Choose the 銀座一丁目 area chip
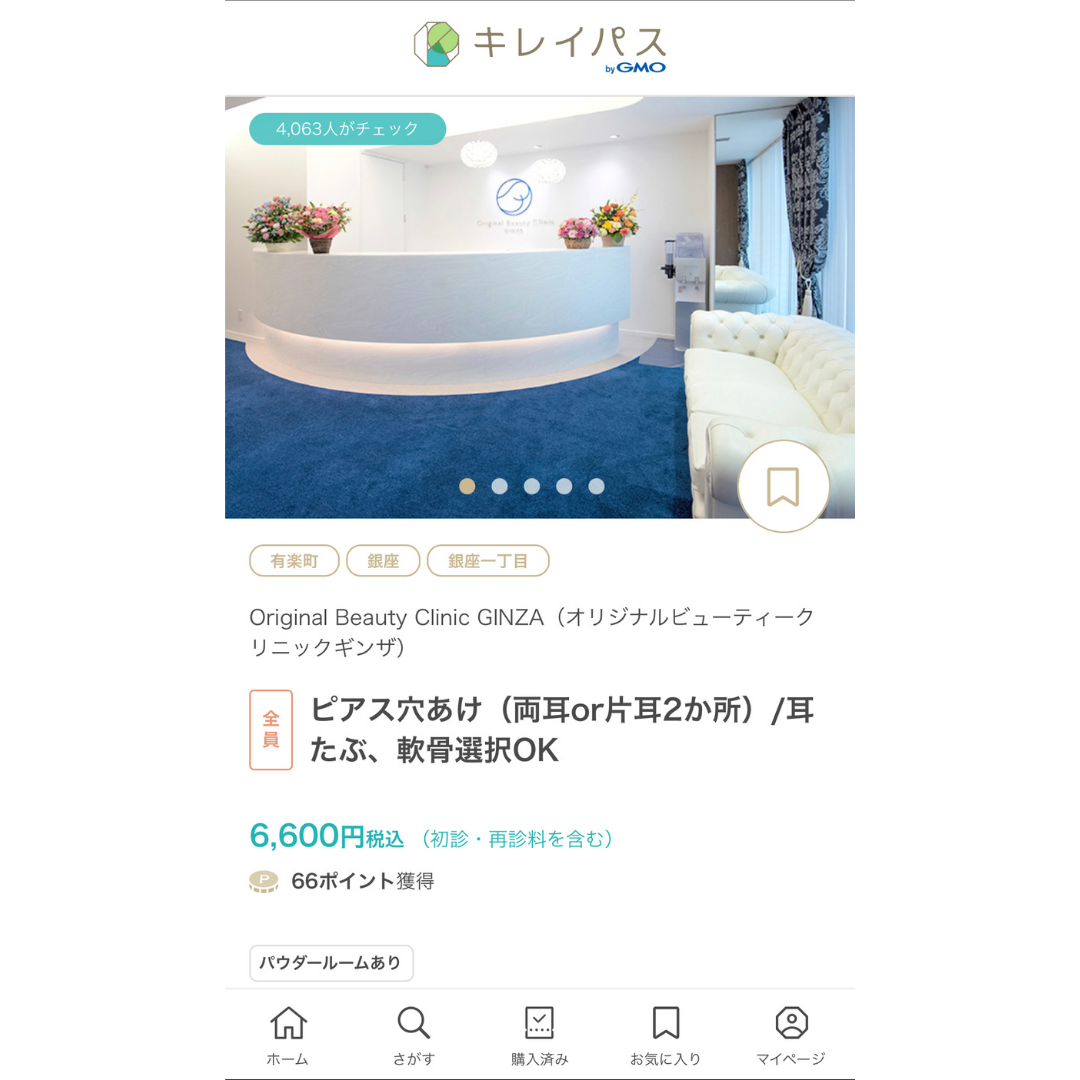1080x1080 pixels. [x=488, y=561]
